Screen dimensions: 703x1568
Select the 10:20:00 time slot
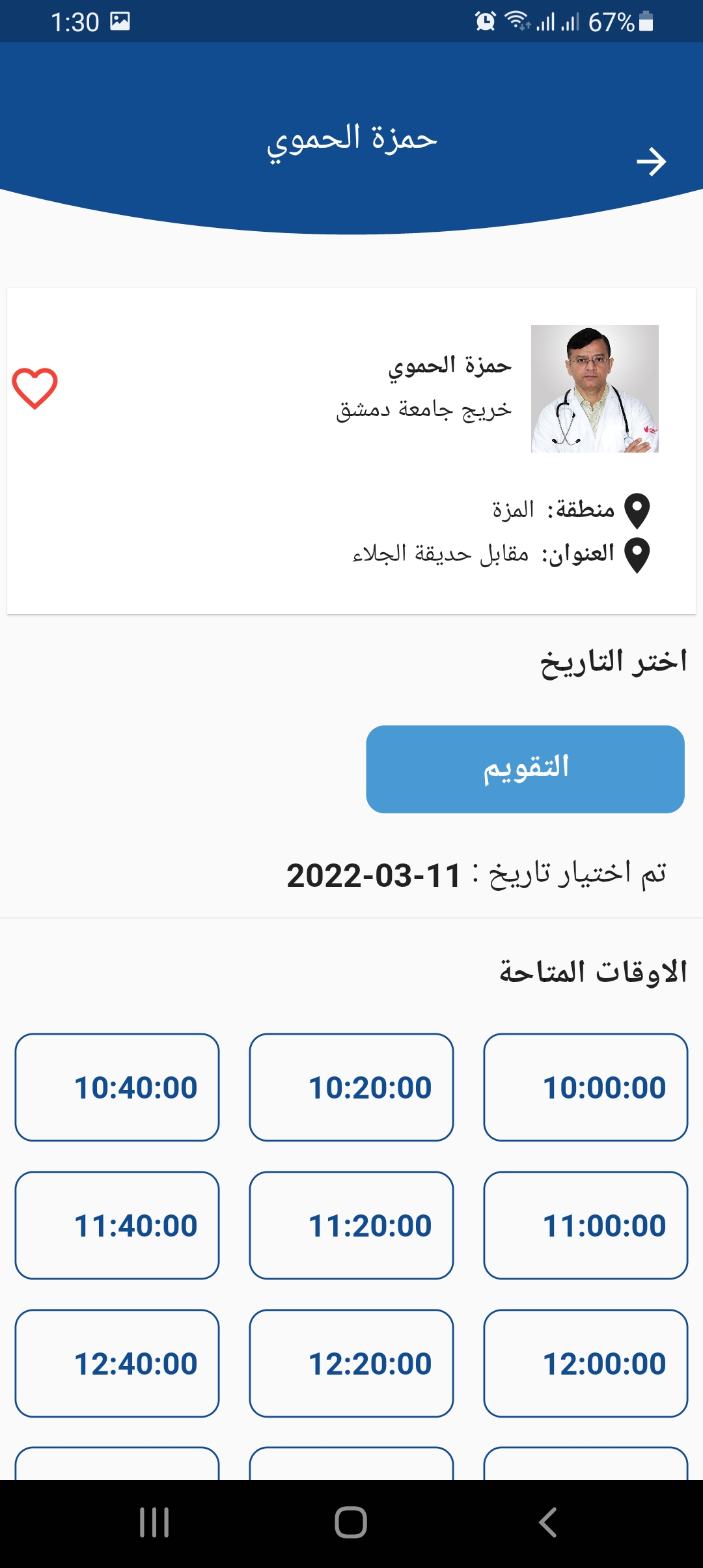pyautogui.click(x=351, y=1087)
